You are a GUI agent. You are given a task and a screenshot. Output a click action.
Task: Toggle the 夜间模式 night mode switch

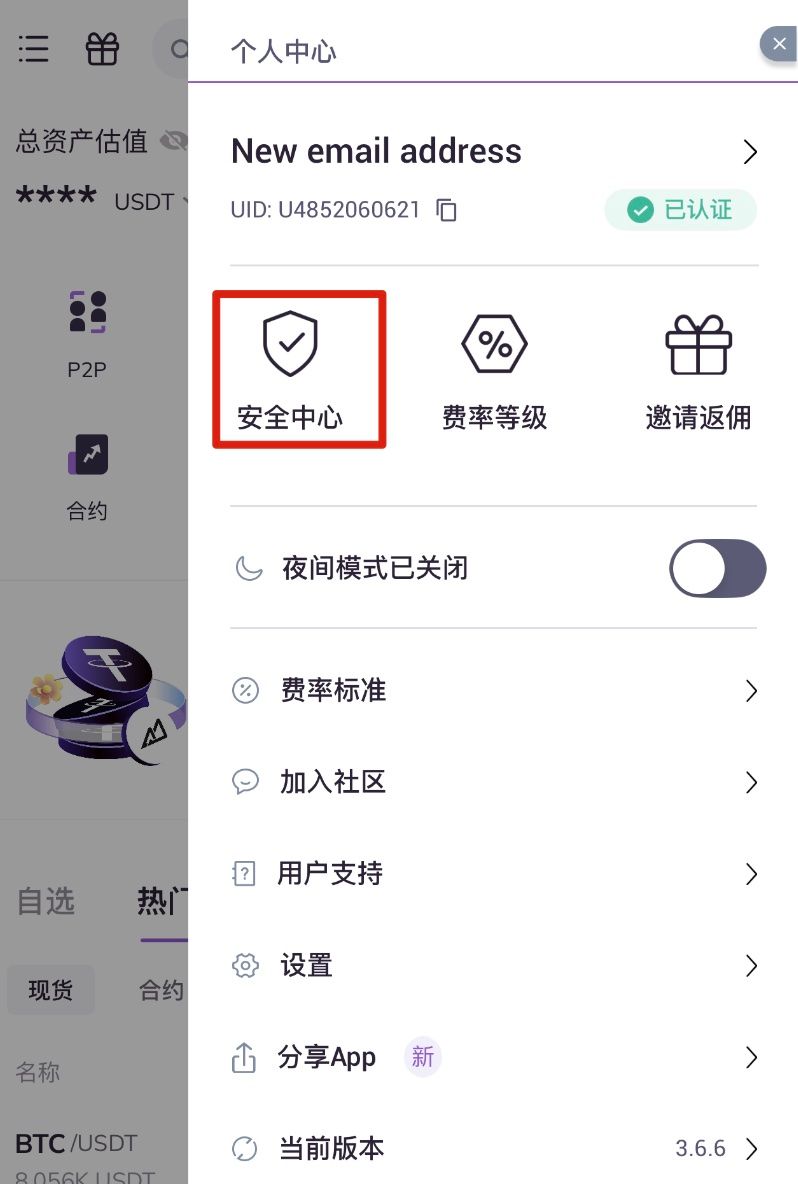coord(717,569)
